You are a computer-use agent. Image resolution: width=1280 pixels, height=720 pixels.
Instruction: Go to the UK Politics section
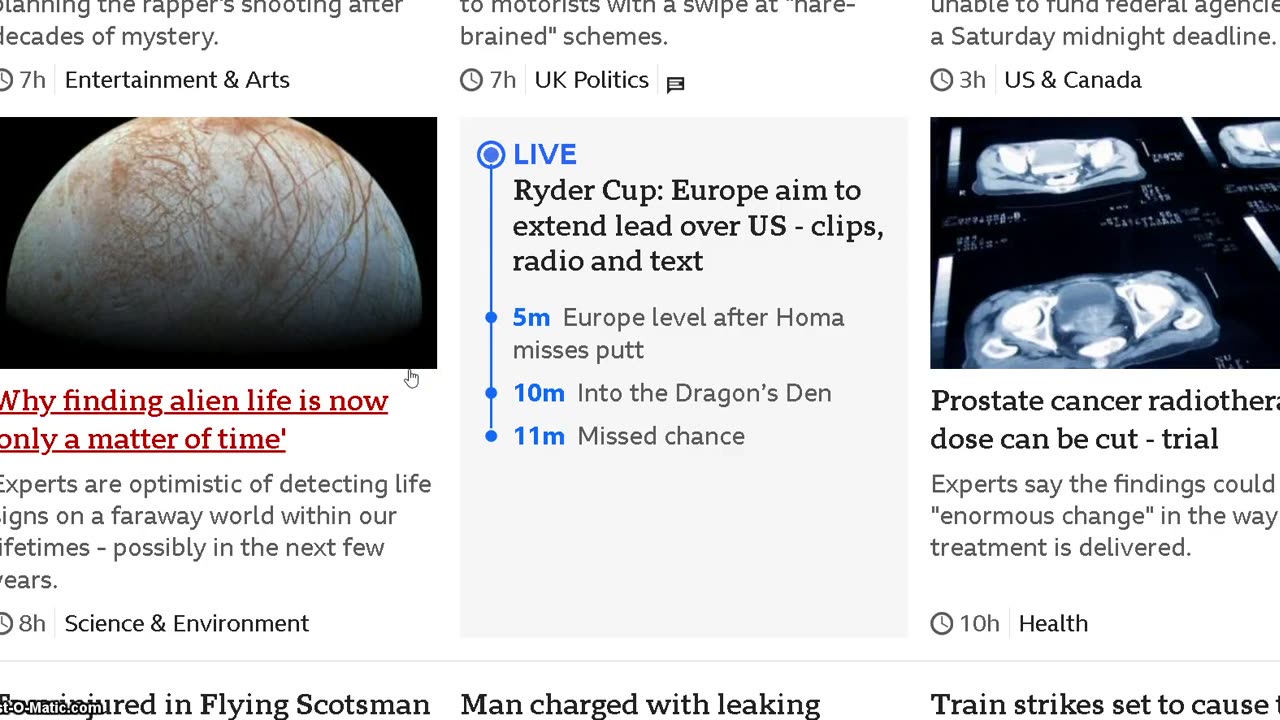tap(591, 80)
